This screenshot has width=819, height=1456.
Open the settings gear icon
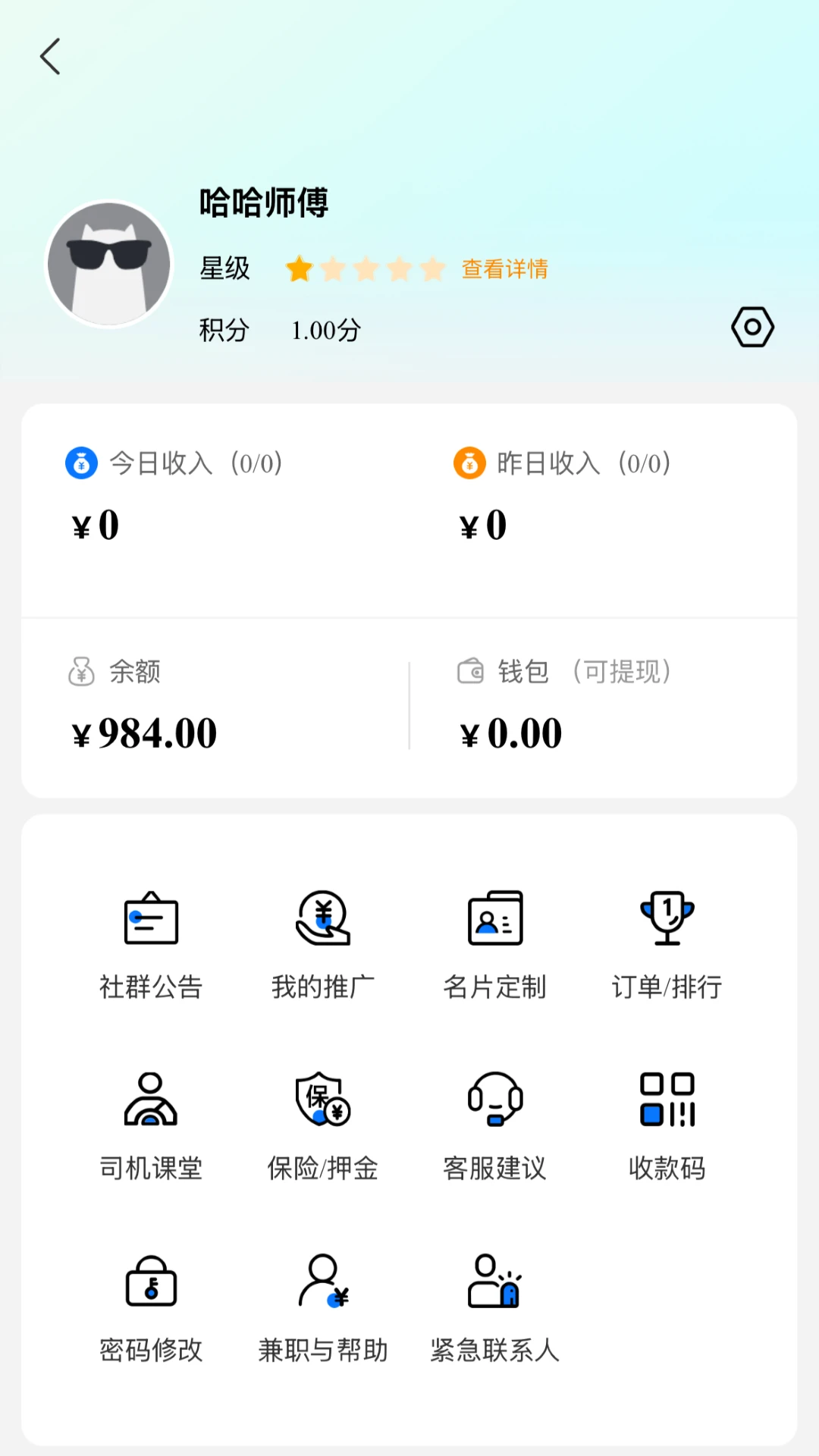click(x=752, y=327)
